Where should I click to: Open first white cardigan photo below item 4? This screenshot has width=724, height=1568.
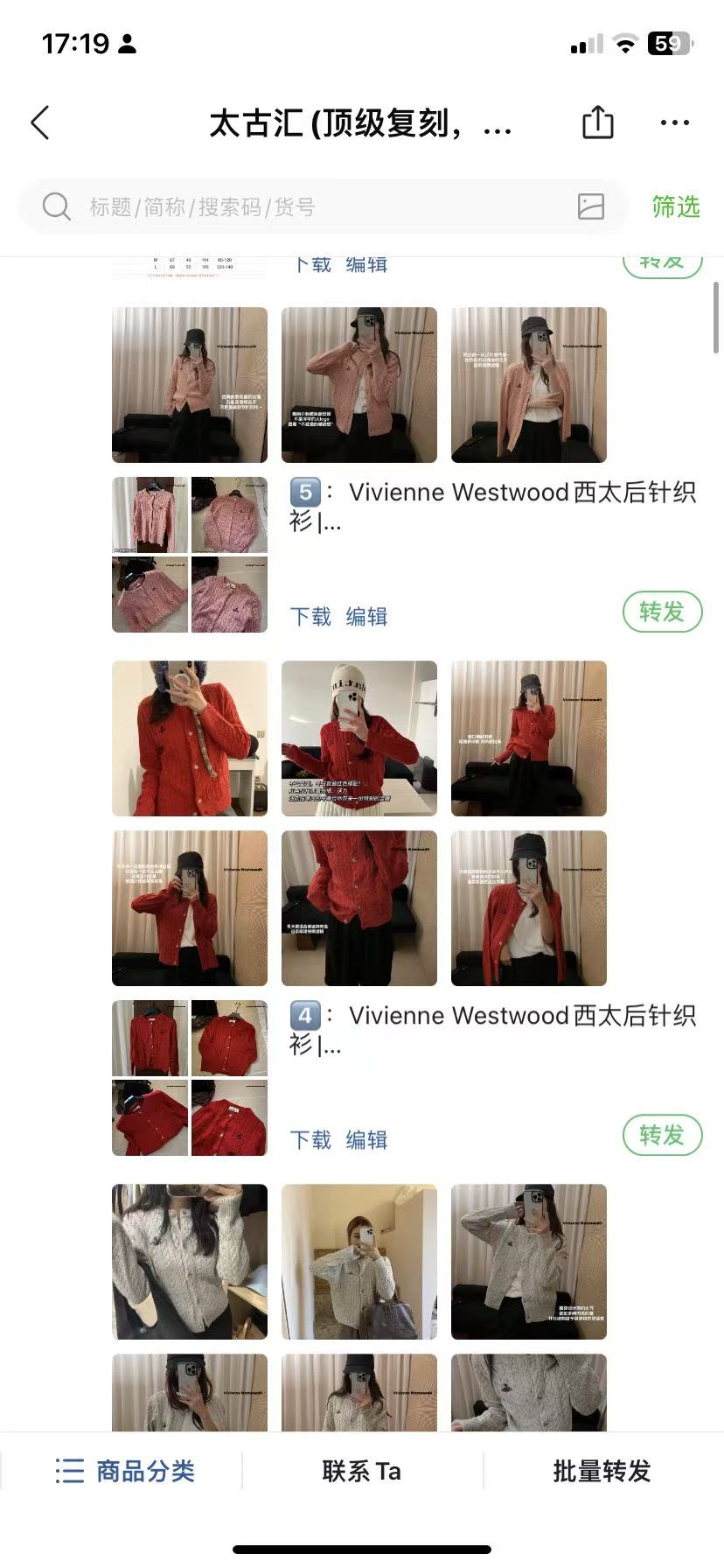tap(190, 1262)
